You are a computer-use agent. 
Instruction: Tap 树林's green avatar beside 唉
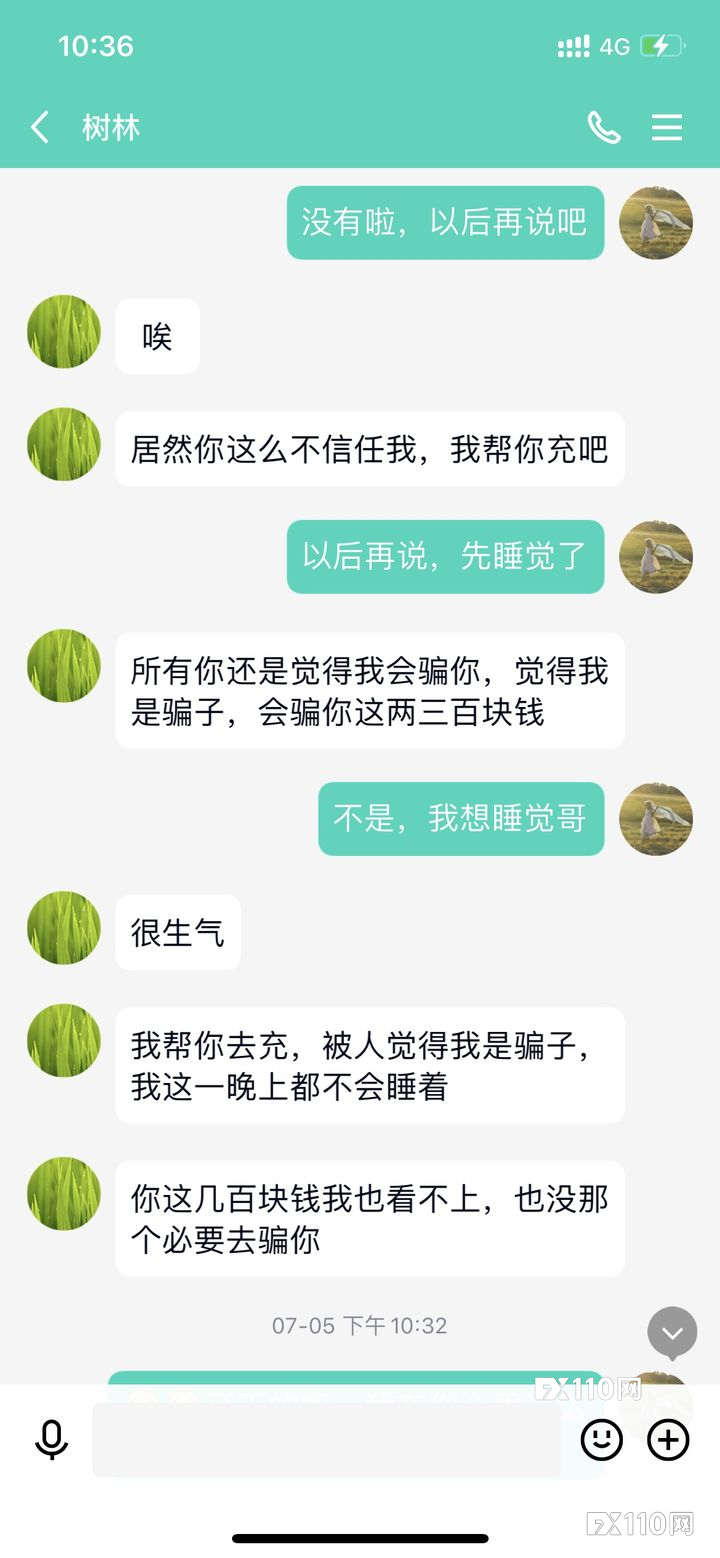tap(63, 333)
